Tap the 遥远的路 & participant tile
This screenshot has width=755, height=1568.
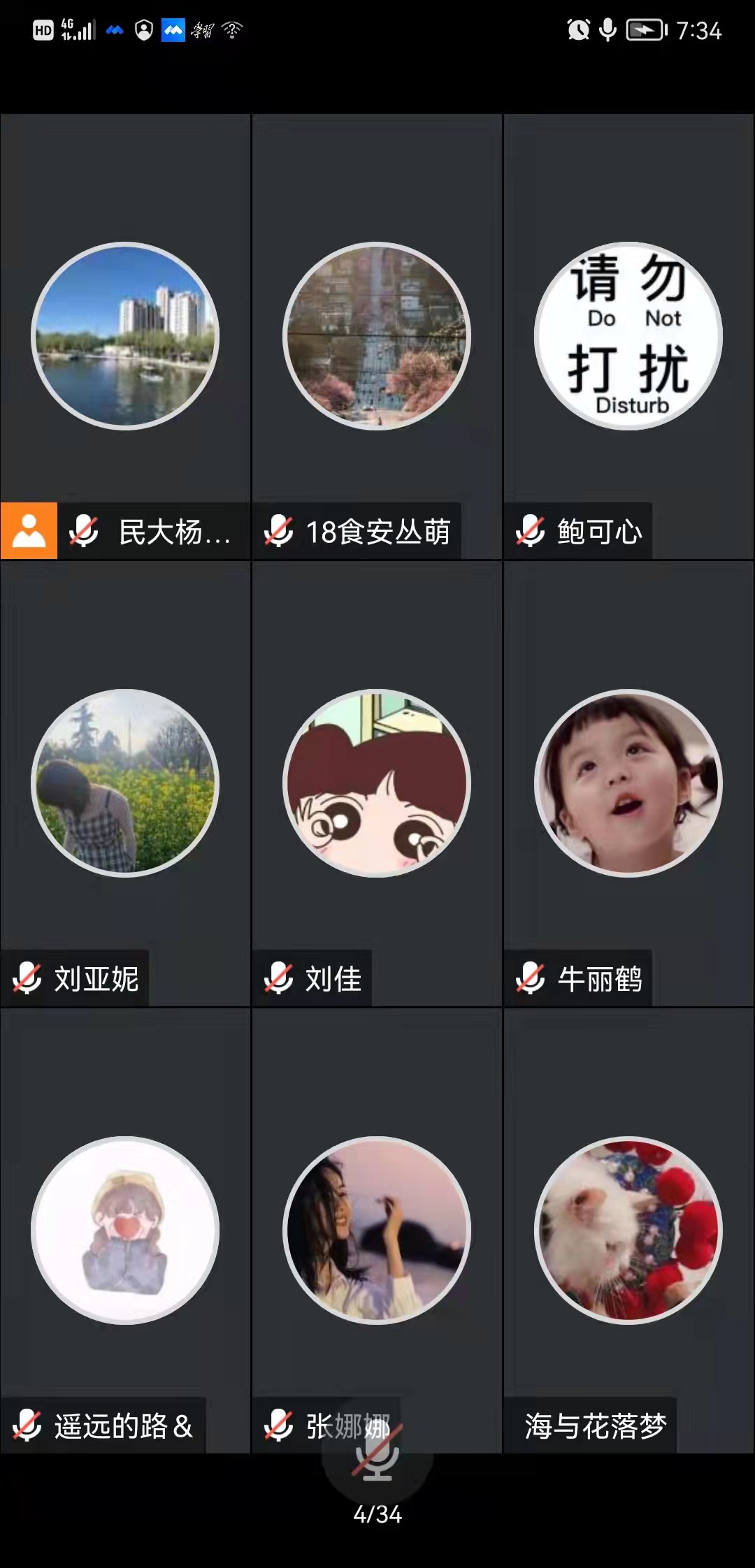coord(125,1231)
